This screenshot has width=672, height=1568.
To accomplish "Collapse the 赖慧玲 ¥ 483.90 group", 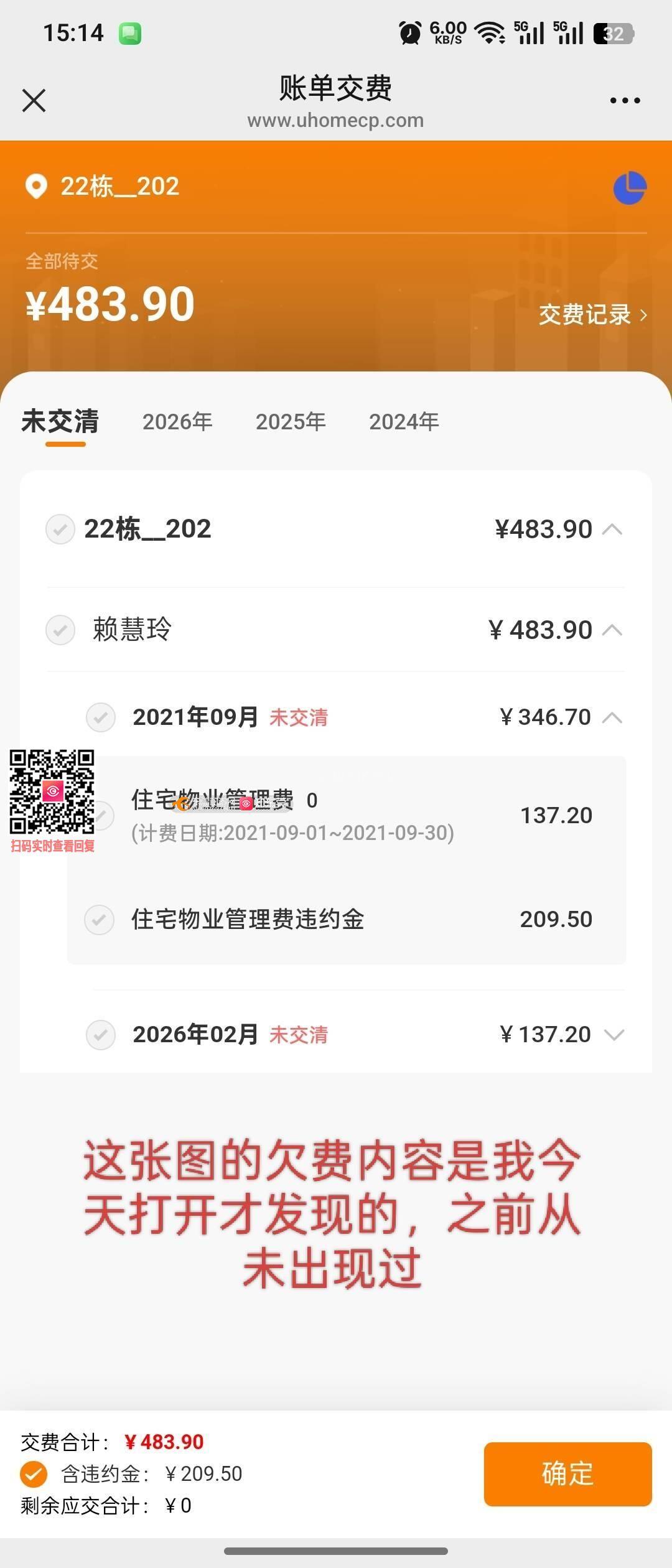I will (612, 630).
